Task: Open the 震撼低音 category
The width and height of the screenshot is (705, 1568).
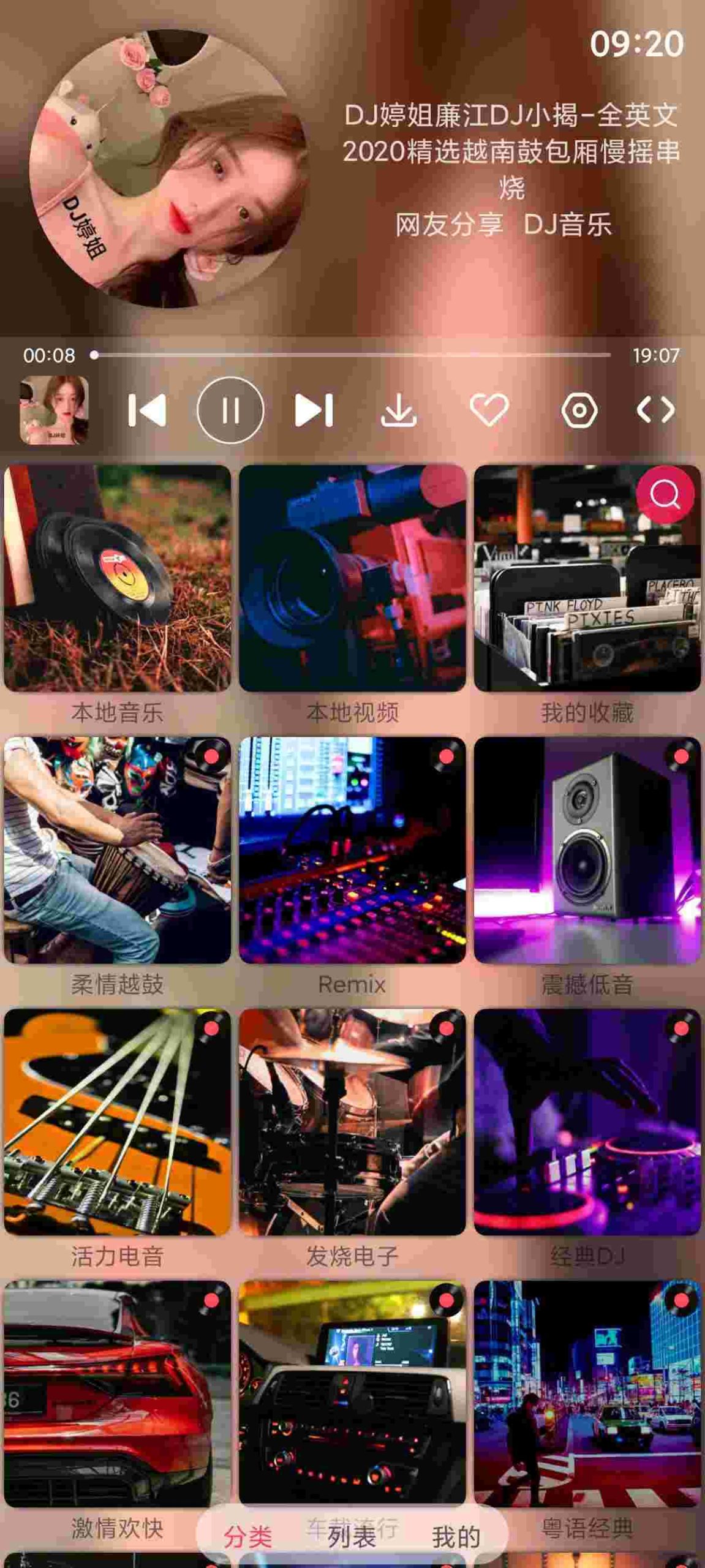Action: pos(587,850)
